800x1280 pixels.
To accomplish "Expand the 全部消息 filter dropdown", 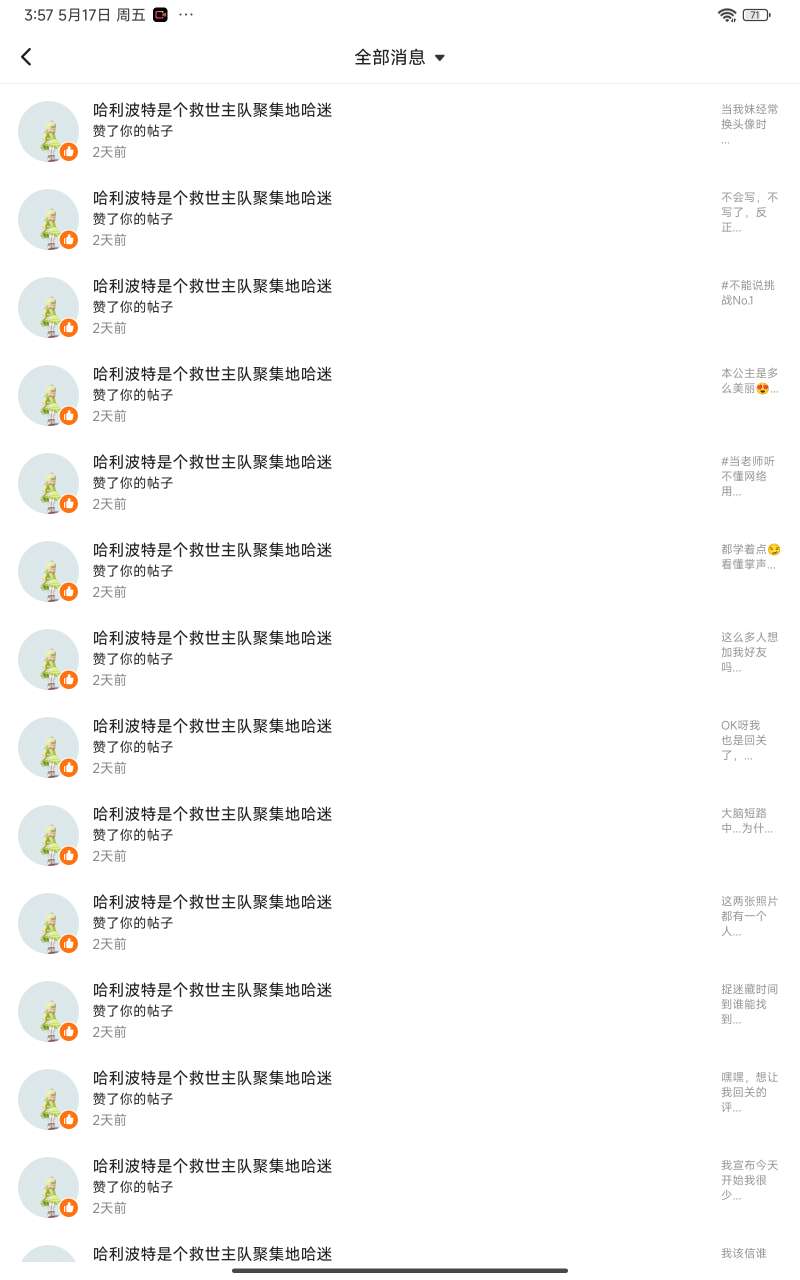I will 400,57.
